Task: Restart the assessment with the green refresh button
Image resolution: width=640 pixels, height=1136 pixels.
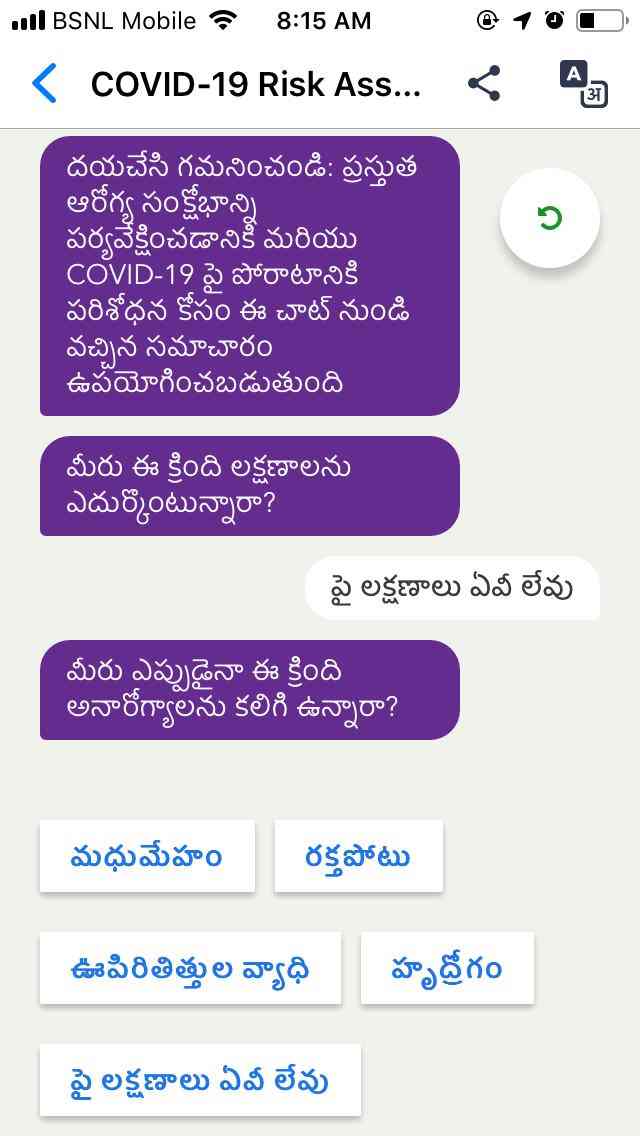Action: [x=549, y=218]
